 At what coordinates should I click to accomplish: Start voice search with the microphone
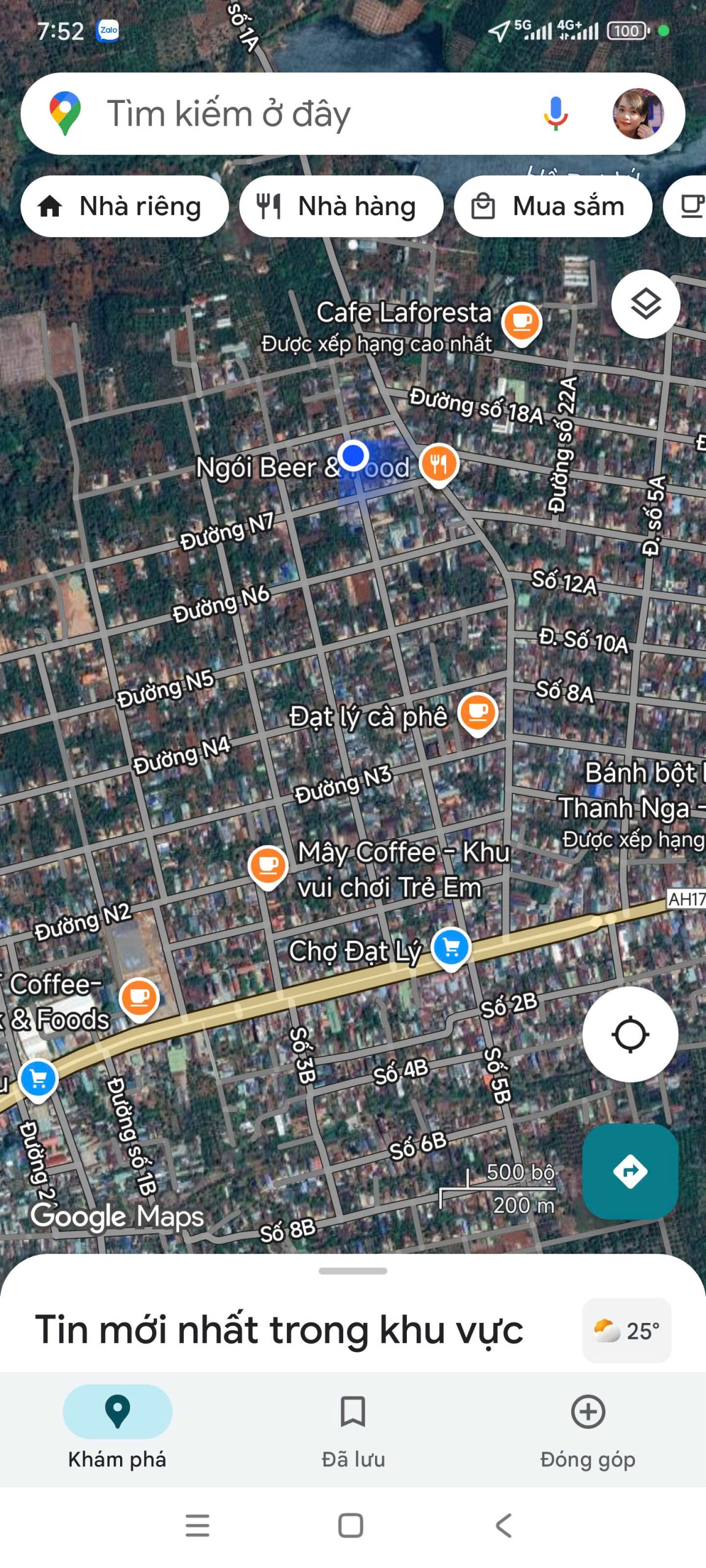[x=555, y=114]
